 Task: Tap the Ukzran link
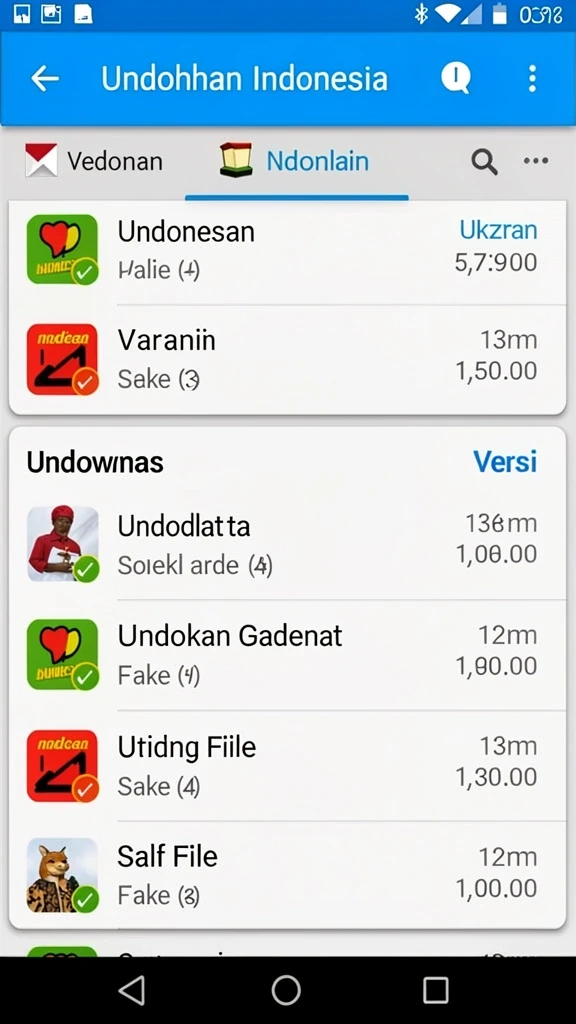(498, 230)
